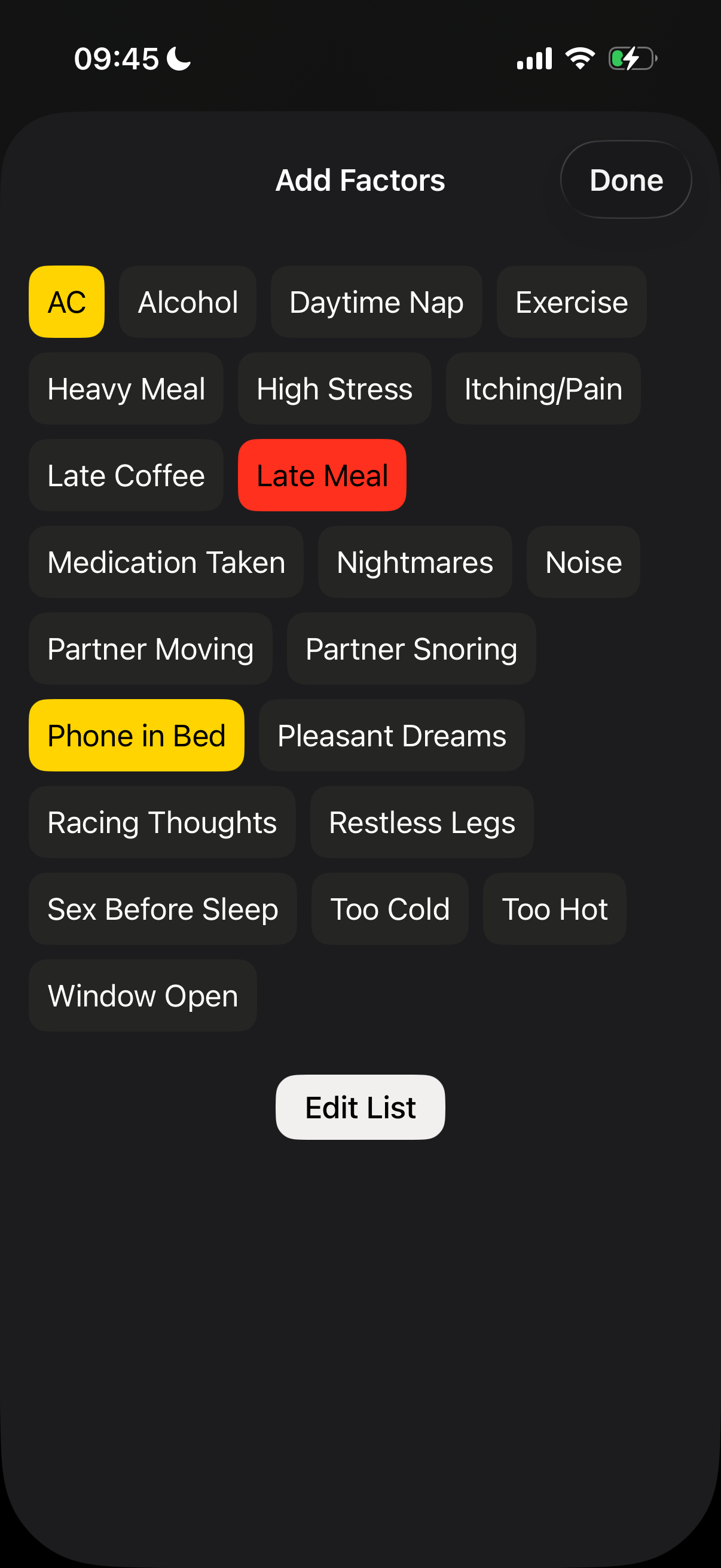Enable the High Stress factor
This screenshot has width=721, height=1568.
(335, 388)
